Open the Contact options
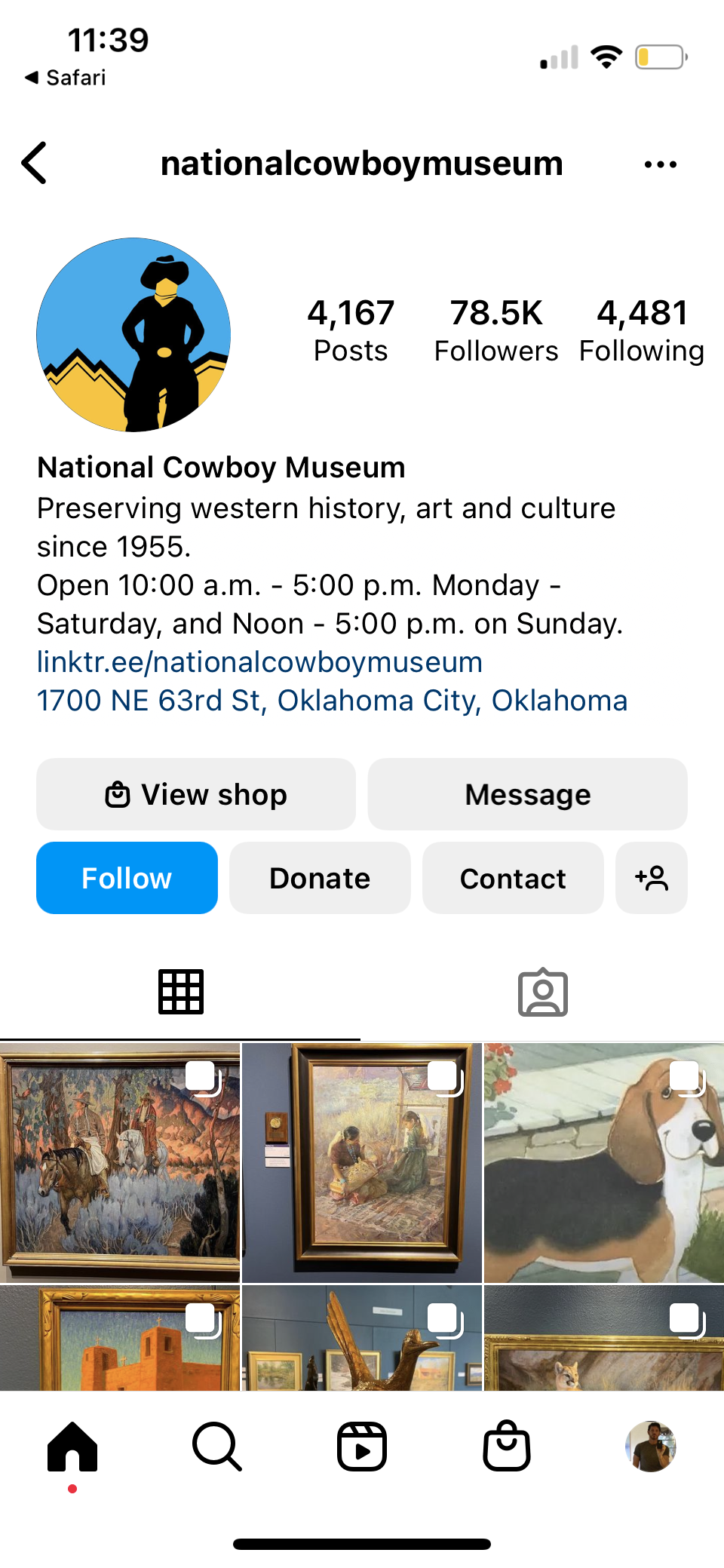The image size is (724, 1568). (513, 878)
